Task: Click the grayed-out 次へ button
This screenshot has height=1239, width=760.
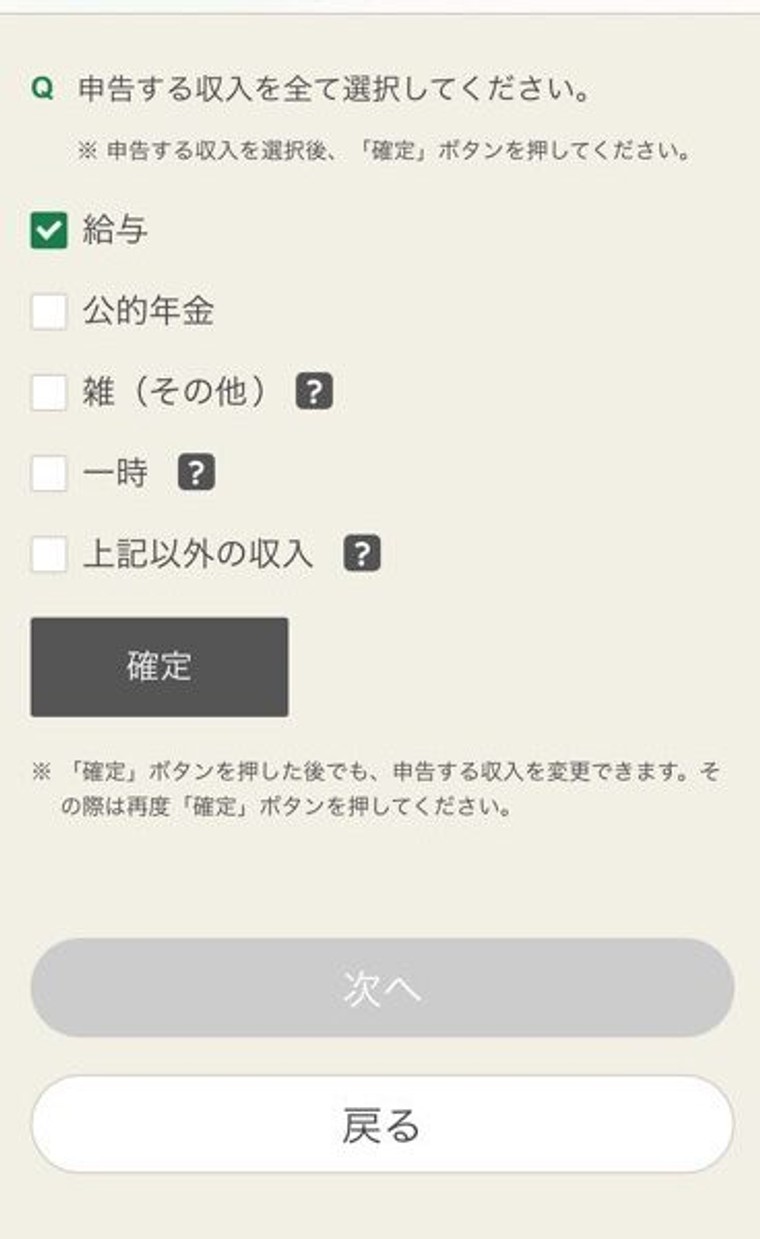Action: click(380, 988)
